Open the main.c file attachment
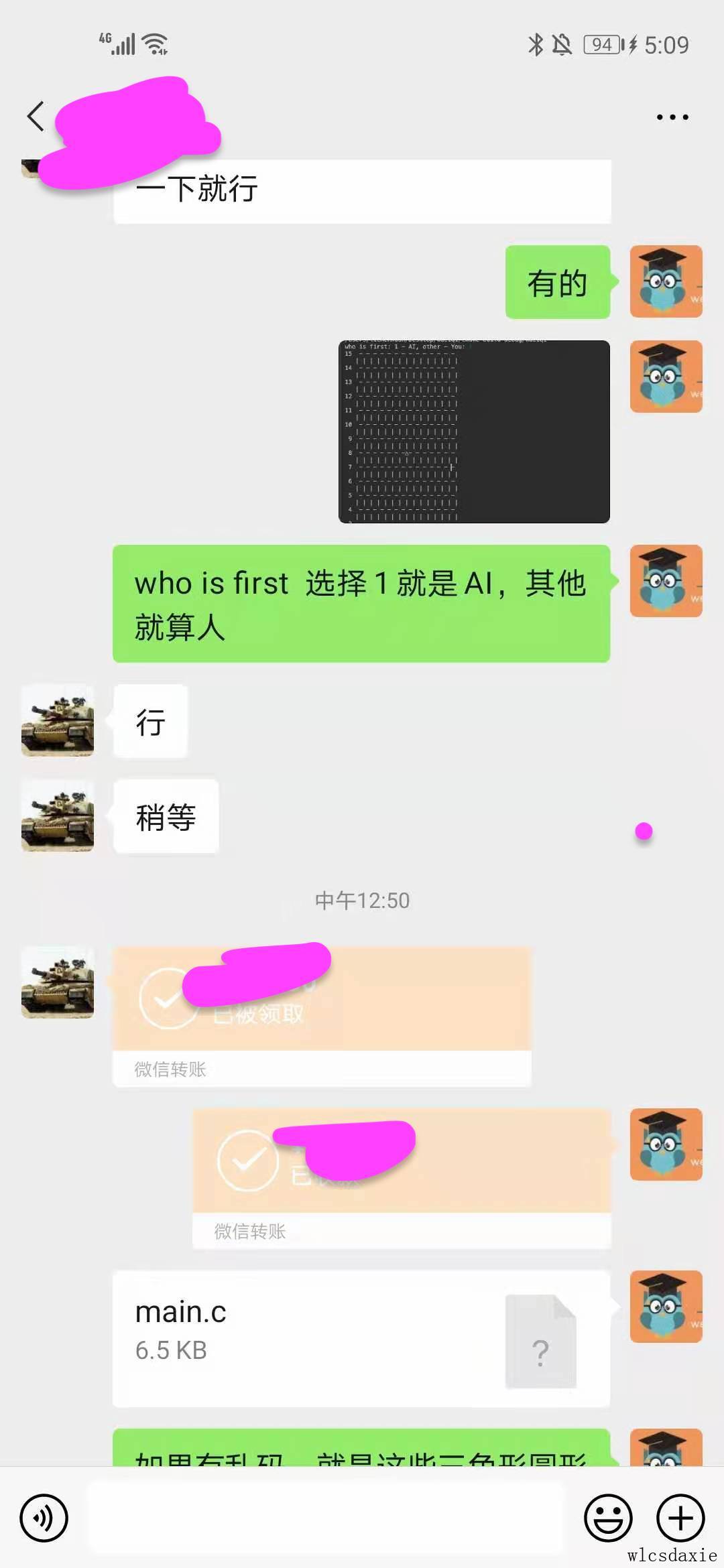Image resolution: width=724 pixels, height=1568 pixels. (x=361, y=1338)
